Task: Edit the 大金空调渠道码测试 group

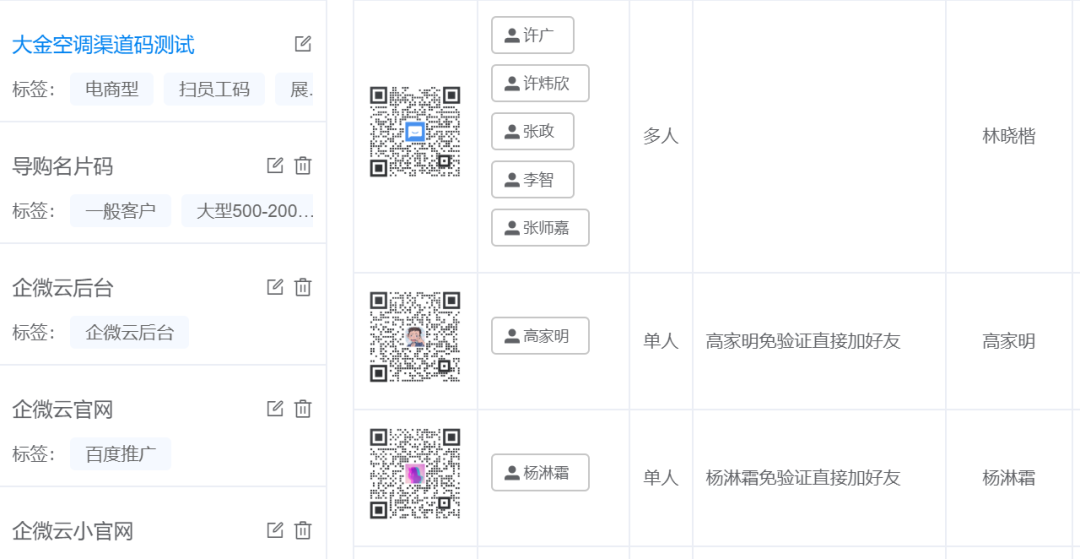Action: [x=303, y=44]
